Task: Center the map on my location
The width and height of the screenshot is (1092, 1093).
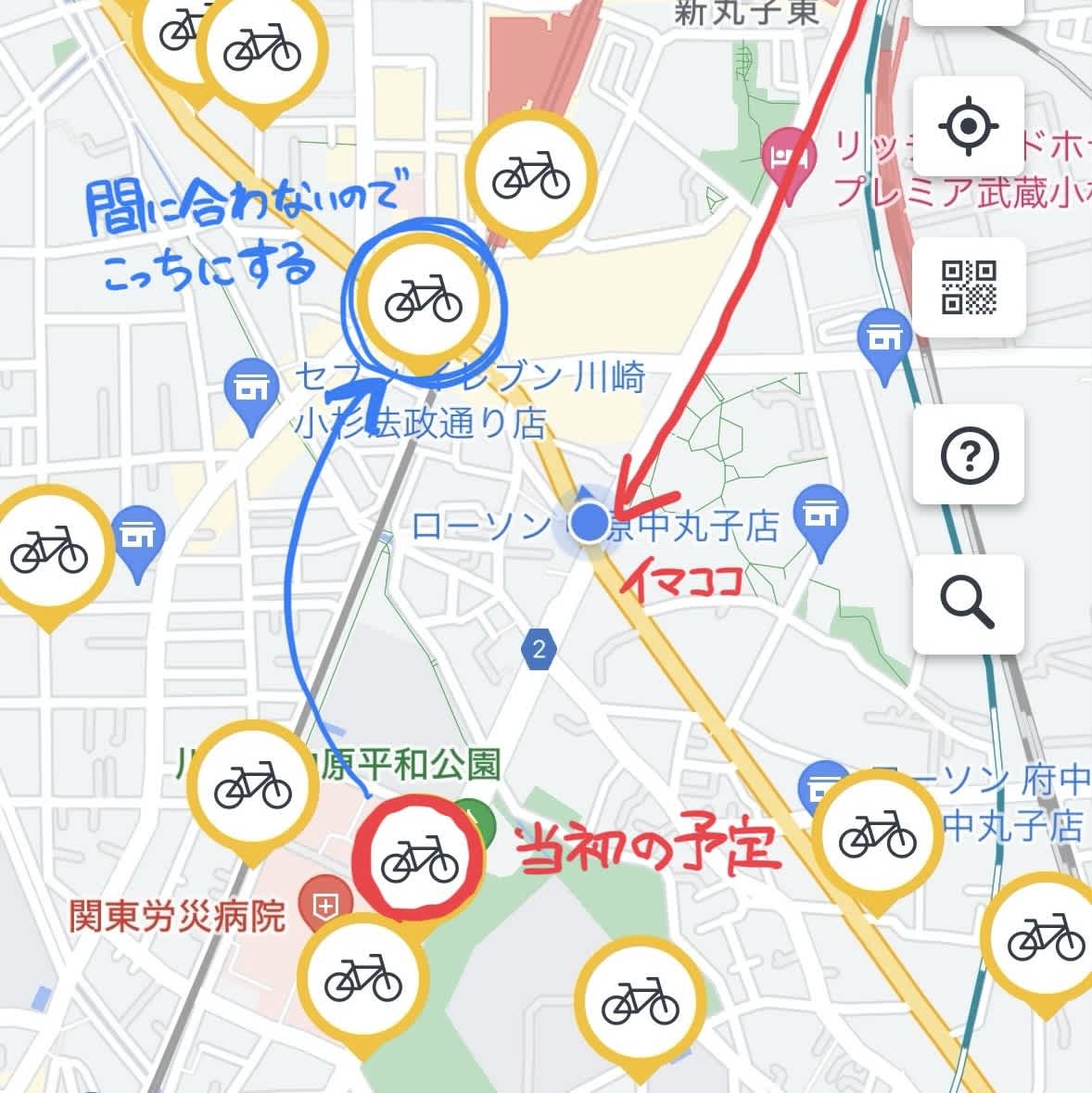Action: (x=969, y=125)
